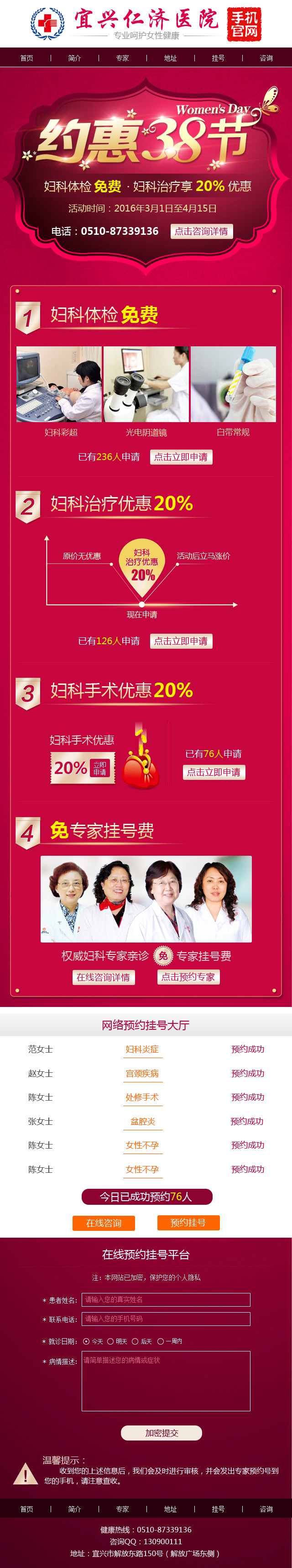Tap the 在线咨询详情 button
The width and height of the screenshot is (292, 1568).
[104, 978]
